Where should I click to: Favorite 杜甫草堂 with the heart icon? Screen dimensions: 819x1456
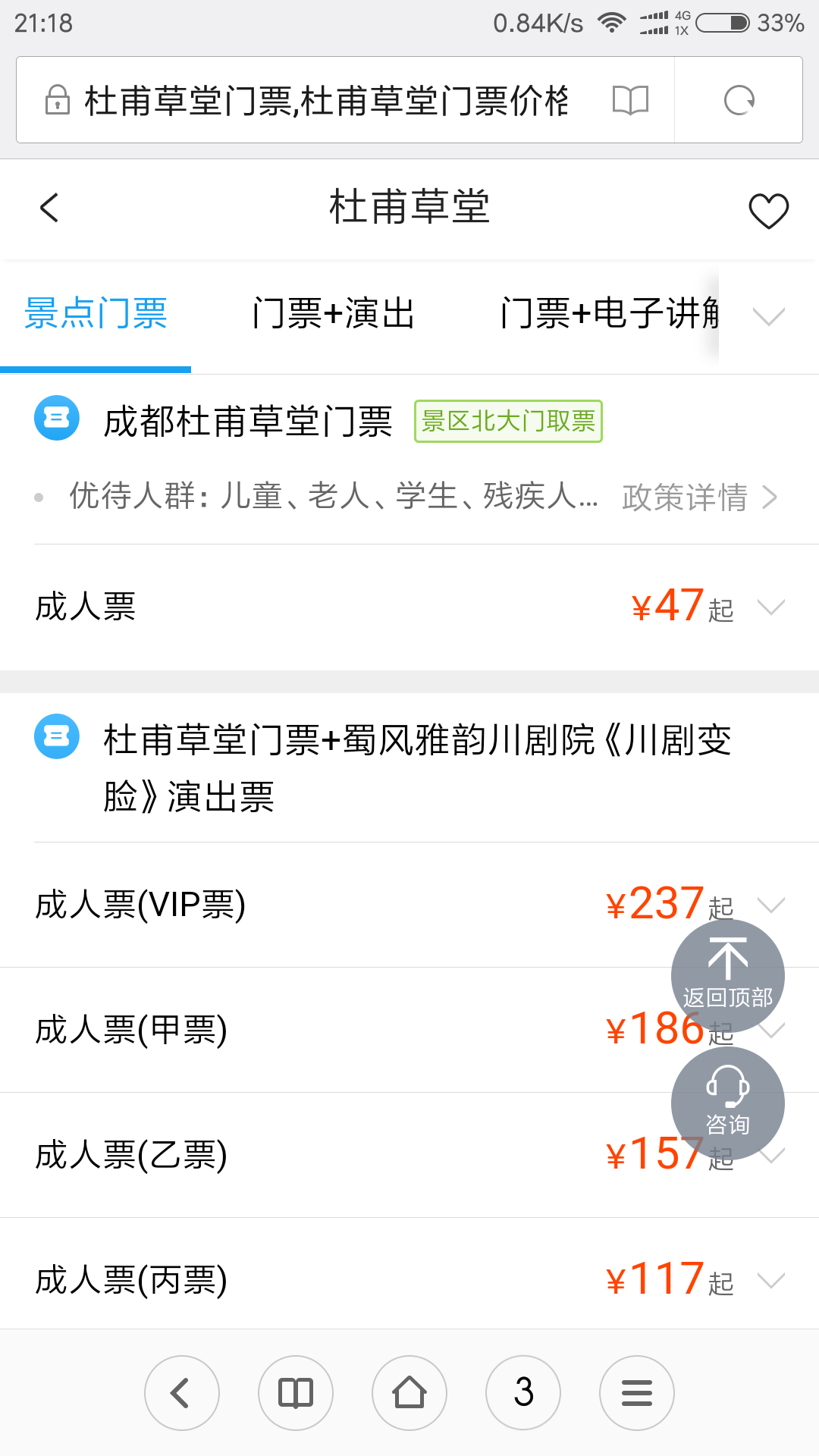point(768,210)
